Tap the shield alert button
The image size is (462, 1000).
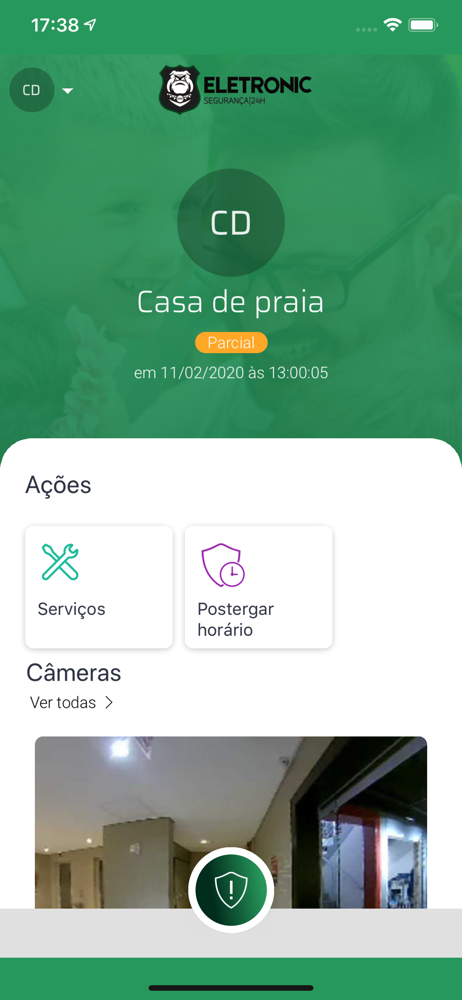click(231, 890)
